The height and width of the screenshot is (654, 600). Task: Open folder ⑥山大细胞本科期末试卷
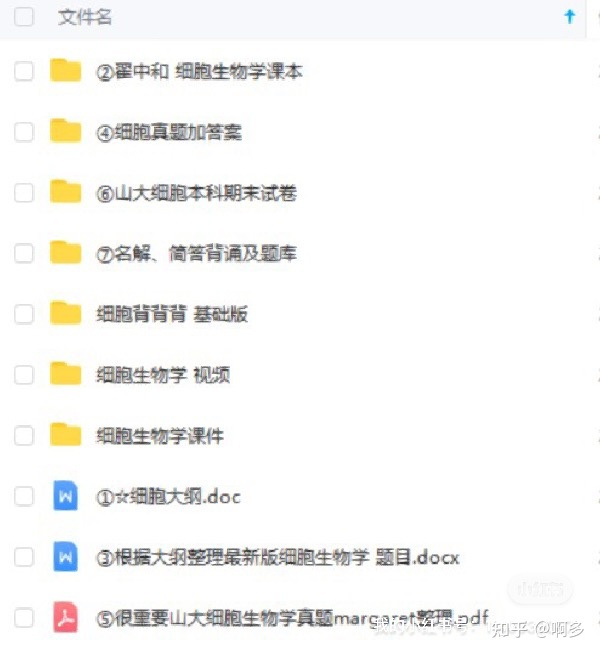tap(196, 193)
